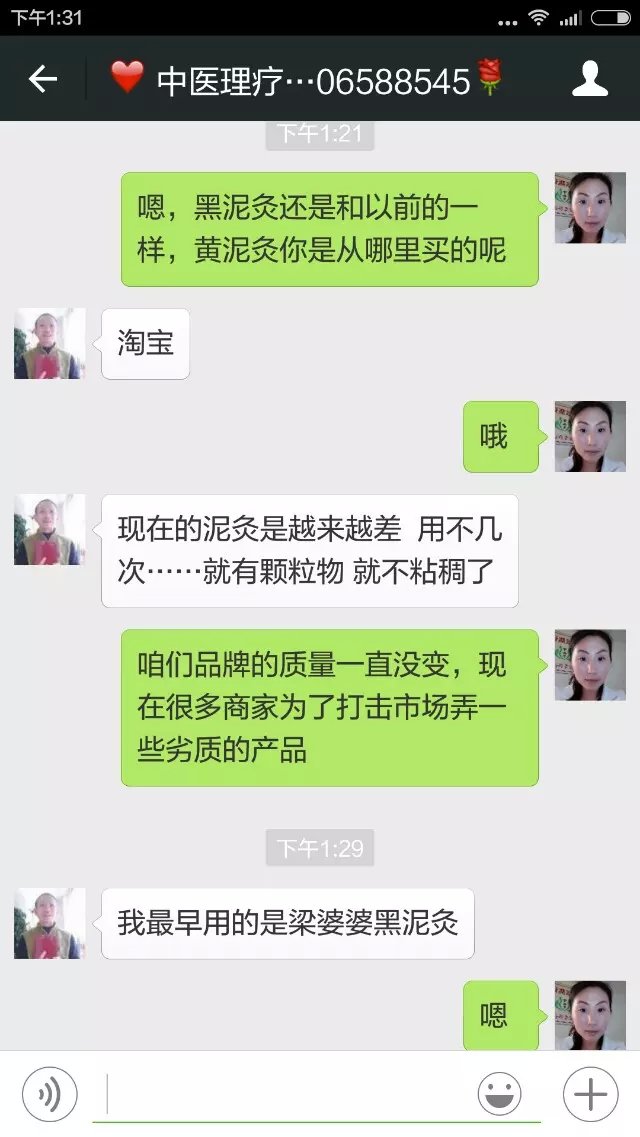Tap my avatar beside the 哦 message
Screen dimensions: 640x1137
click(590, 436)
